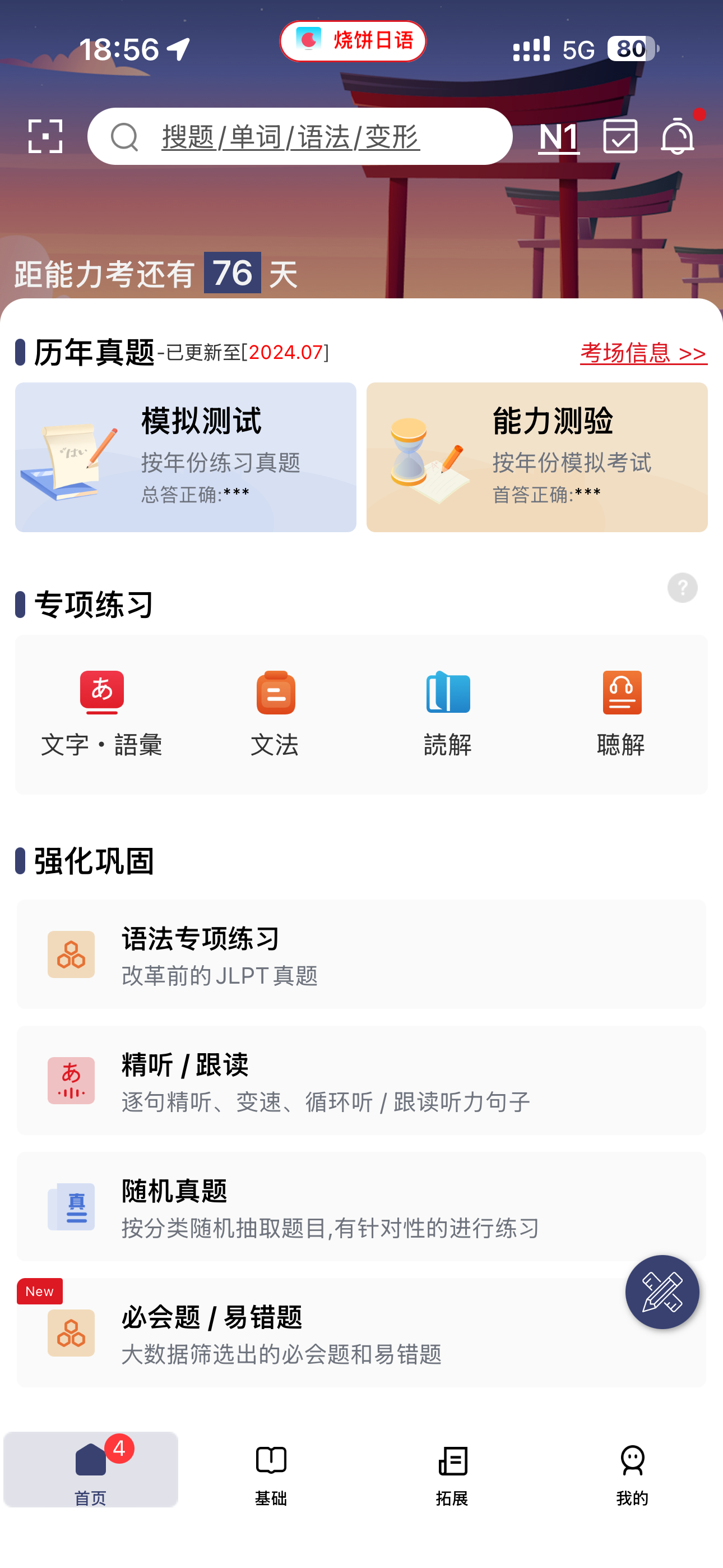Start 読解 practice
This screenshot has height=1568, width=723.
(x=448, y=713)
